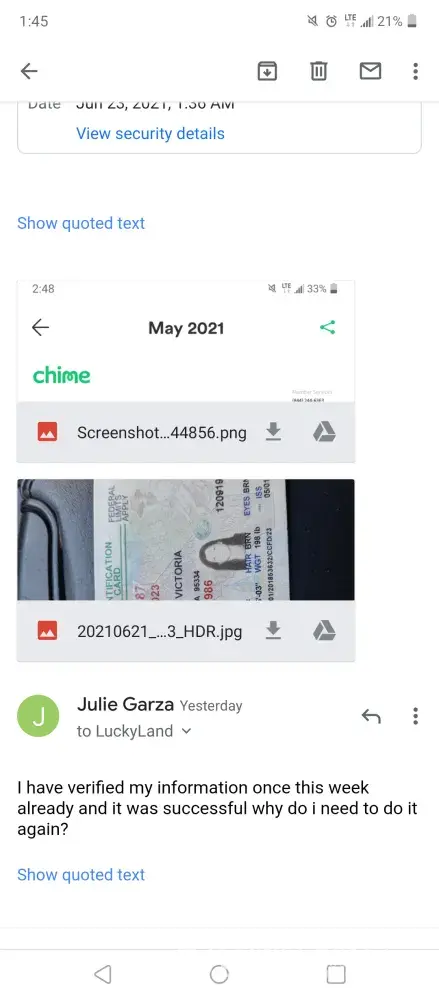Save 20210621_...3_HDR.jpg to Google Drive
This screenshot has width=439, height=1000.
[x=324, y=631]
